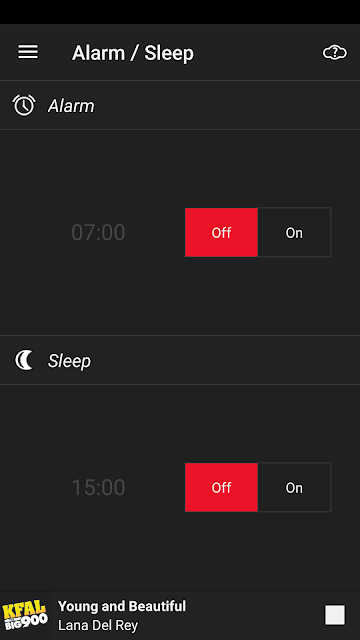360x640 pixels.
Task: Select Off for the alarm
Action: 221,232
